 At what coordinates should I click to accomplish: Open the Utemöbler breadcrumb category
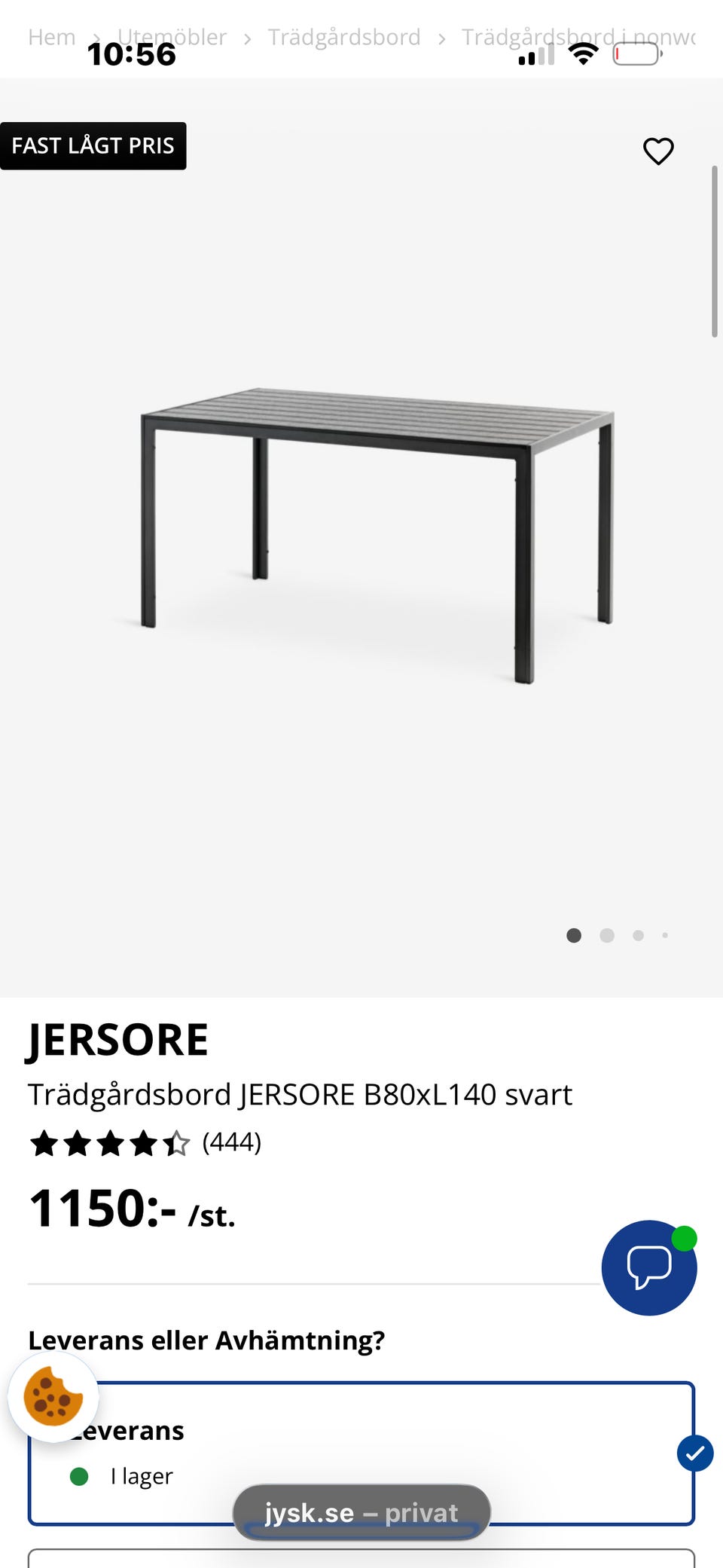172,36
